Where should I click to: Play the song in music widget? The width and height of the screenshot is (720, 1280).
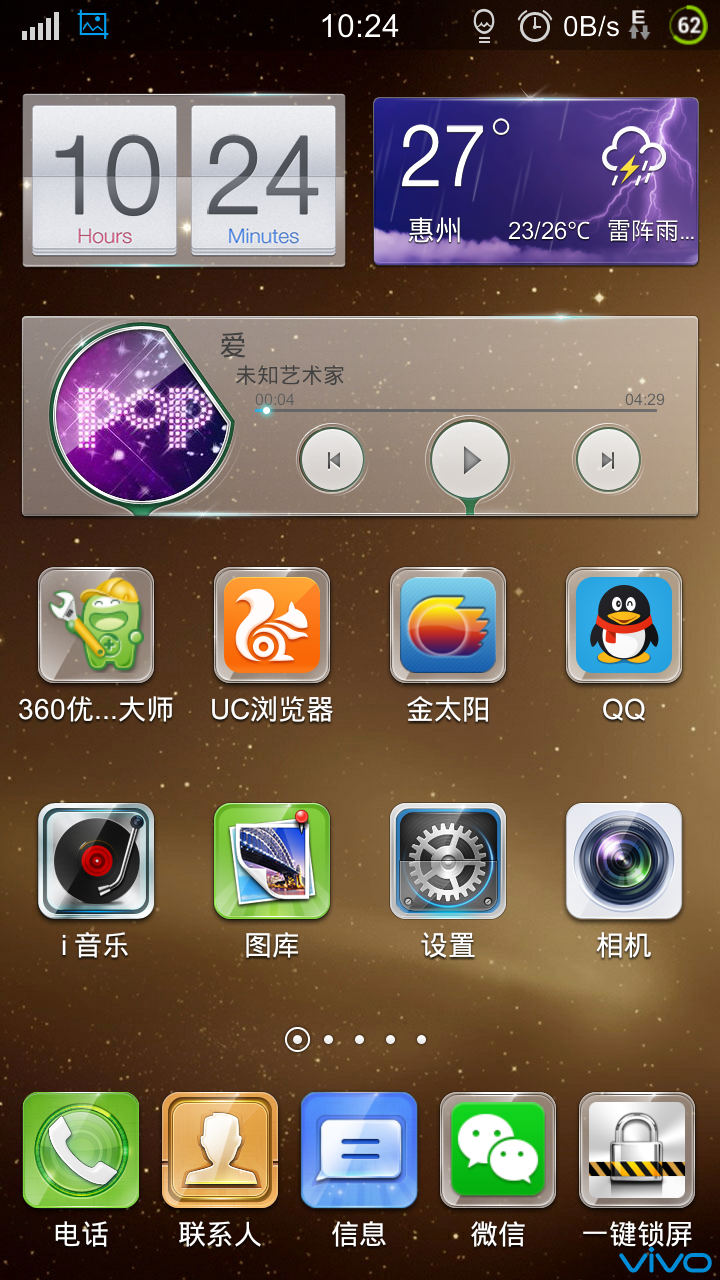469,460
